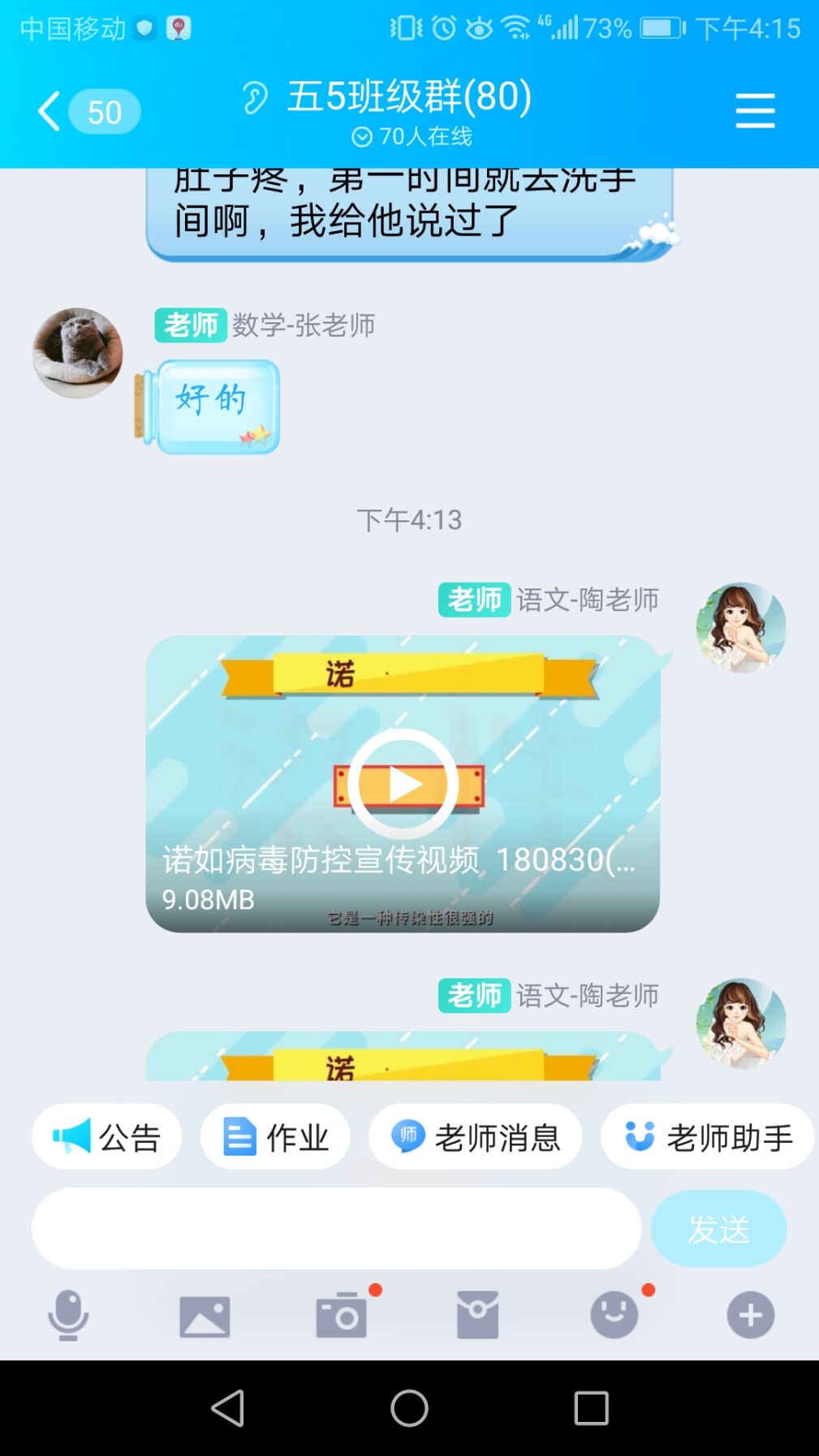Open more options with the plus icon
The height and width of the screenshot is (1456, 819).
751,1315
